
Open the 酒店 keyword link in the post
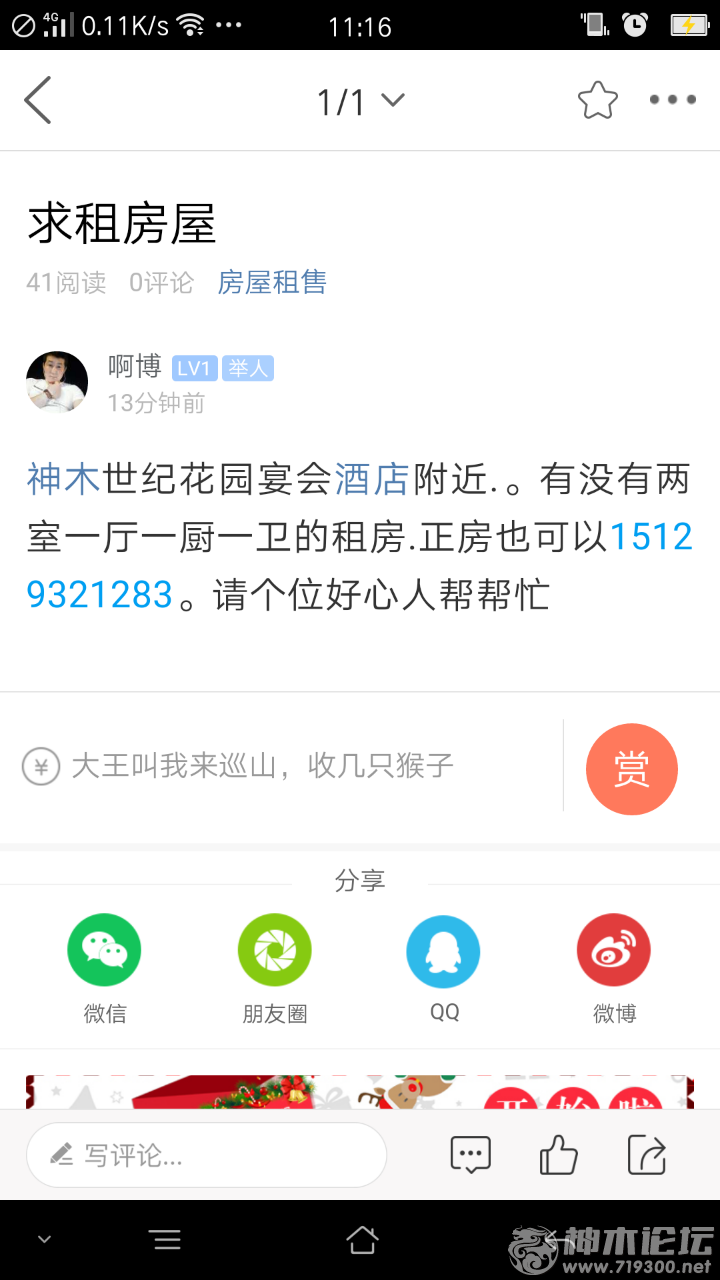click(x=371, y=480)
